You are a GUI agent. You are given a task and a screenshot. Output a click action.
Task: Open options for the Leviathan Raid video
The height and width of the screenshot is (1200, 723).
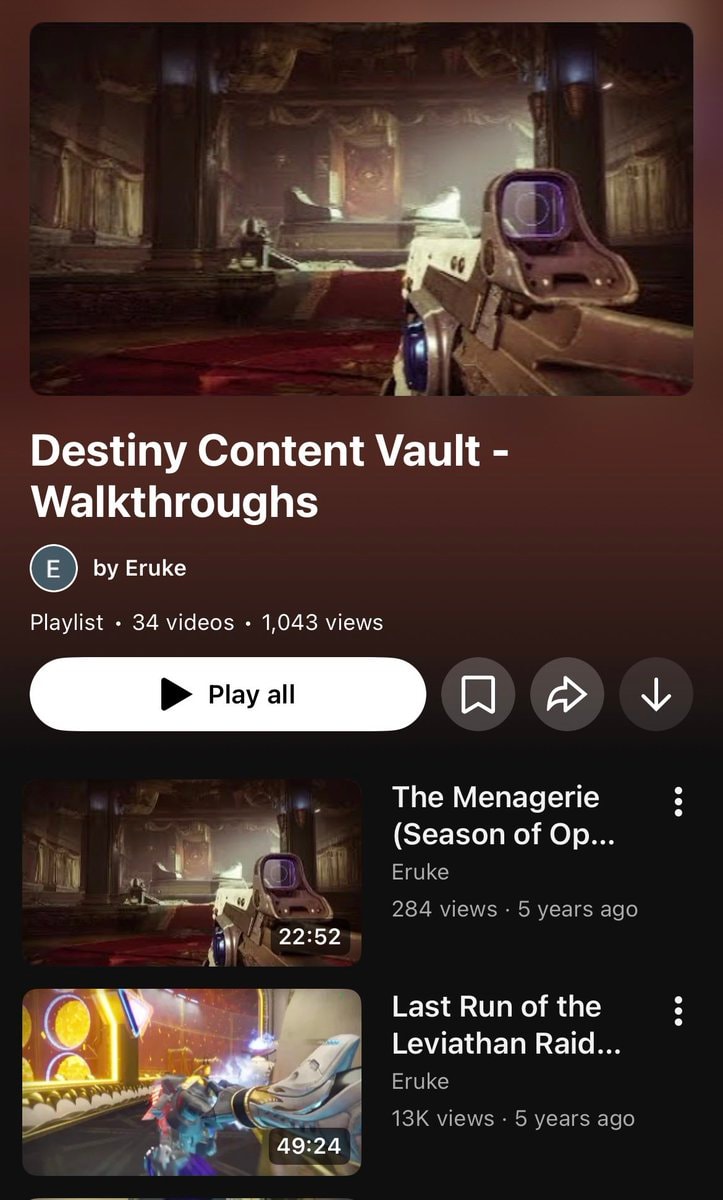(678, 1011)
